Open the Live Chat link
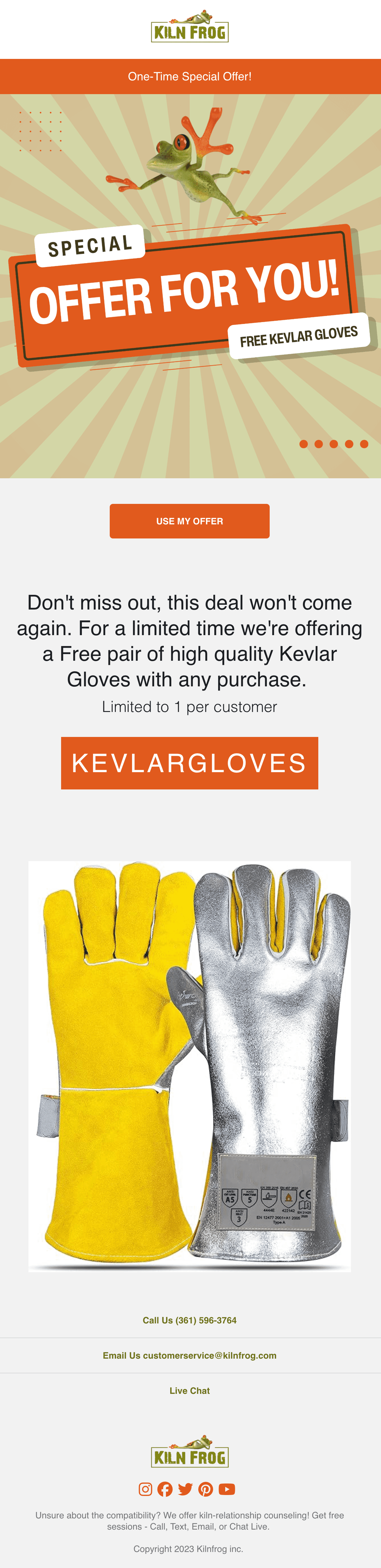Viewport: 381px width, 1568px height. pos(189,1391)
